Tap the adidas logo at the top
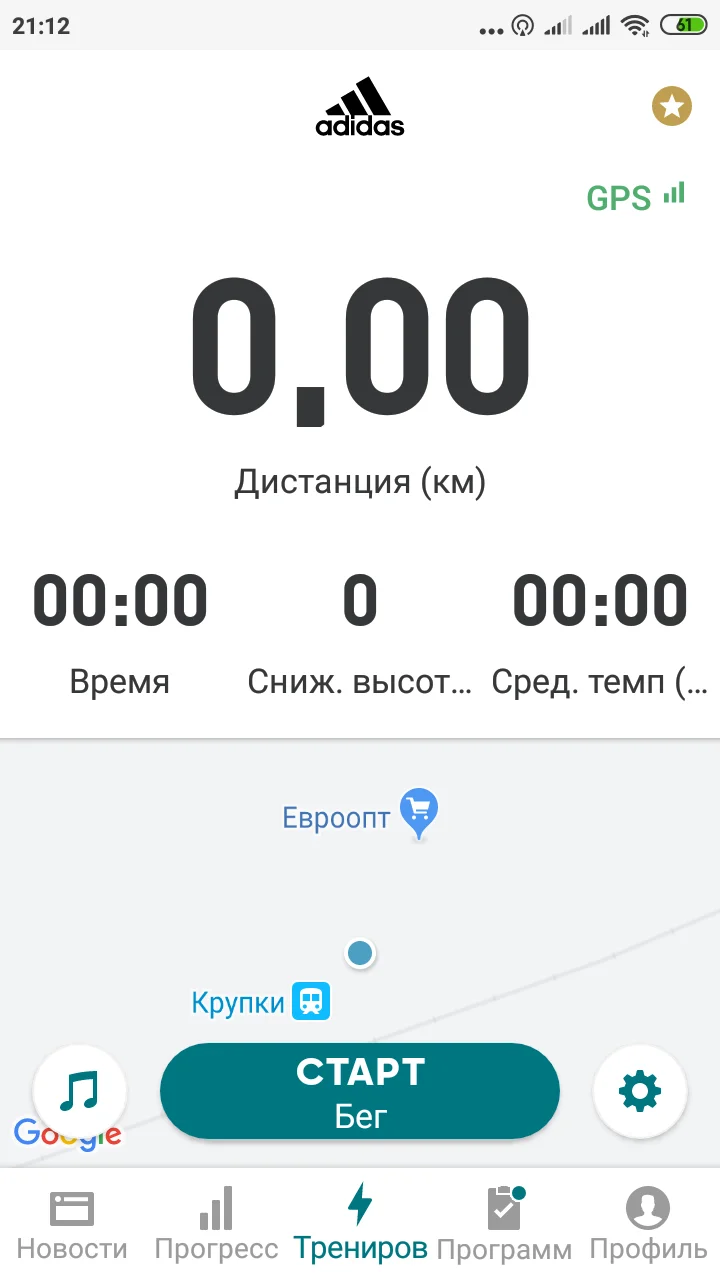Image resolution: width=720 pixels, height=1280 pixels. pyautogui.click(x=359, y=105)
